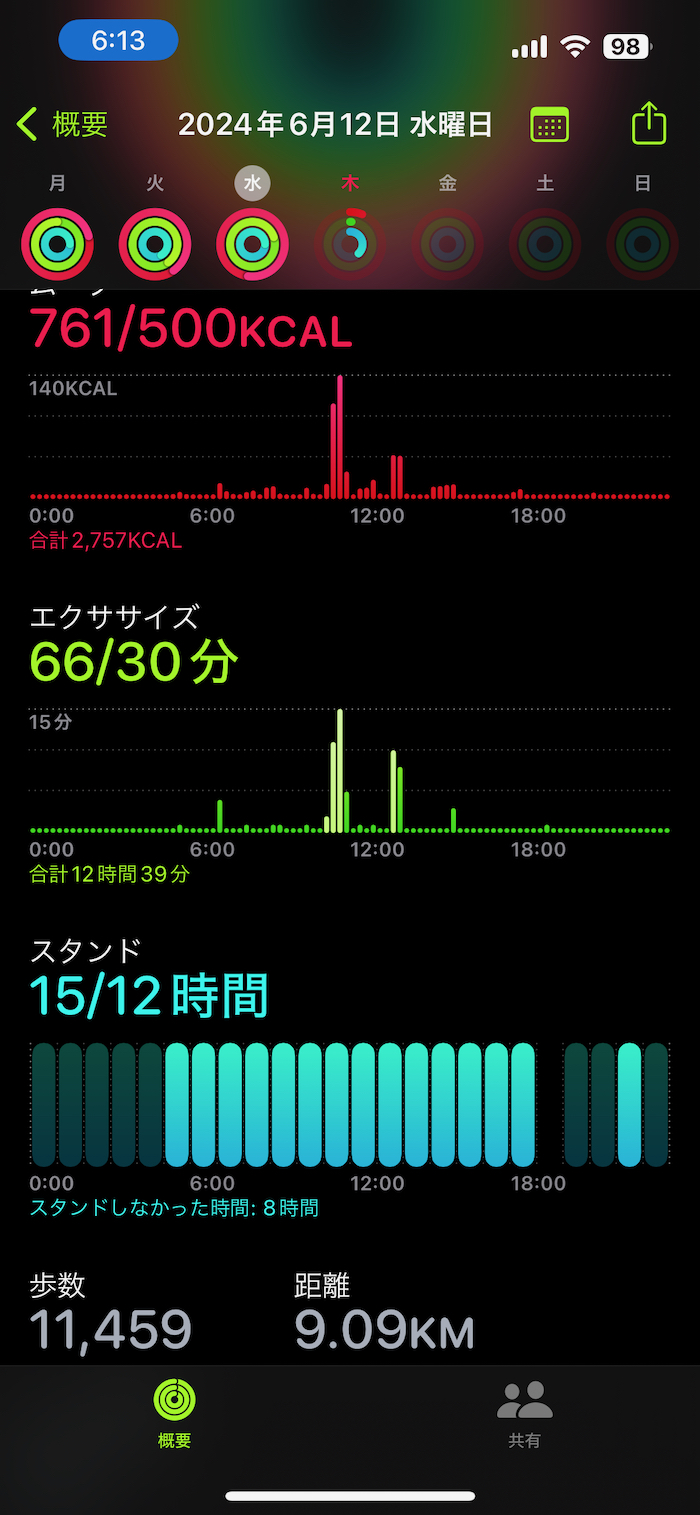
Task: Select Thursday's activity rings
Action: pyautogui.click(x=350, y=244)
